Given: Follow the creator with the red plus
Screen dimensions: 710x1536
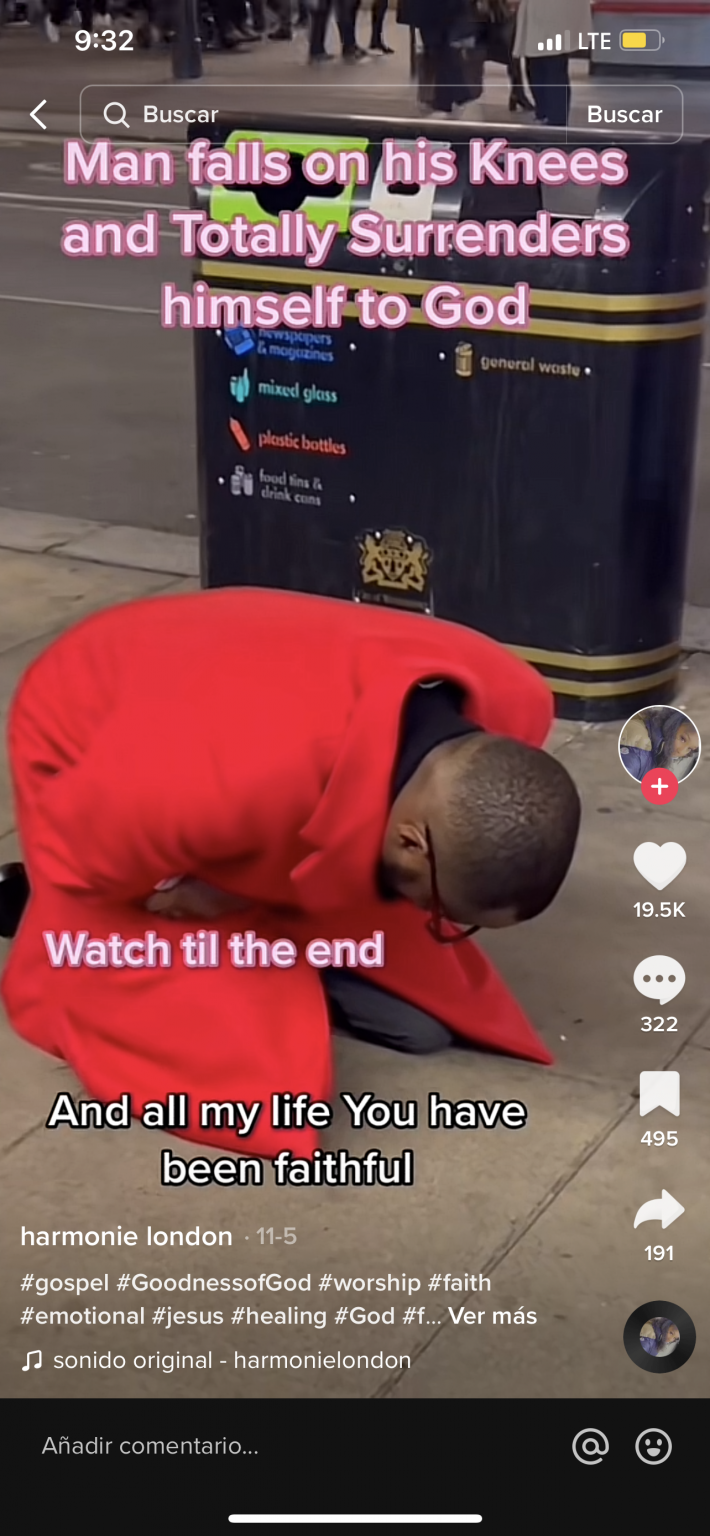Looking at the screenshot, I should click(659, 787).
